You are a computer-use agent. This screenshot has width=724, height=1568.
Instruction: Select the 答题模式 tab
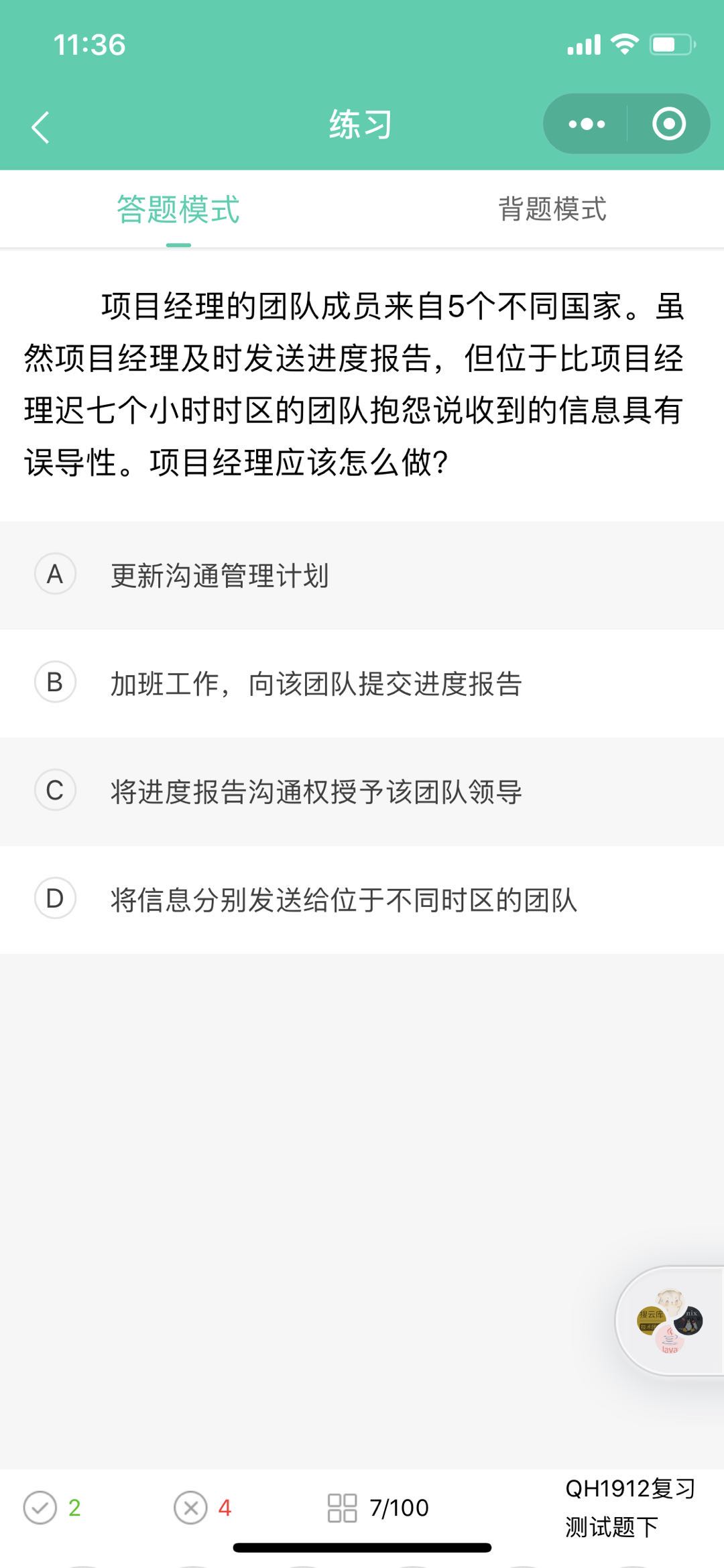click(178, 209)
